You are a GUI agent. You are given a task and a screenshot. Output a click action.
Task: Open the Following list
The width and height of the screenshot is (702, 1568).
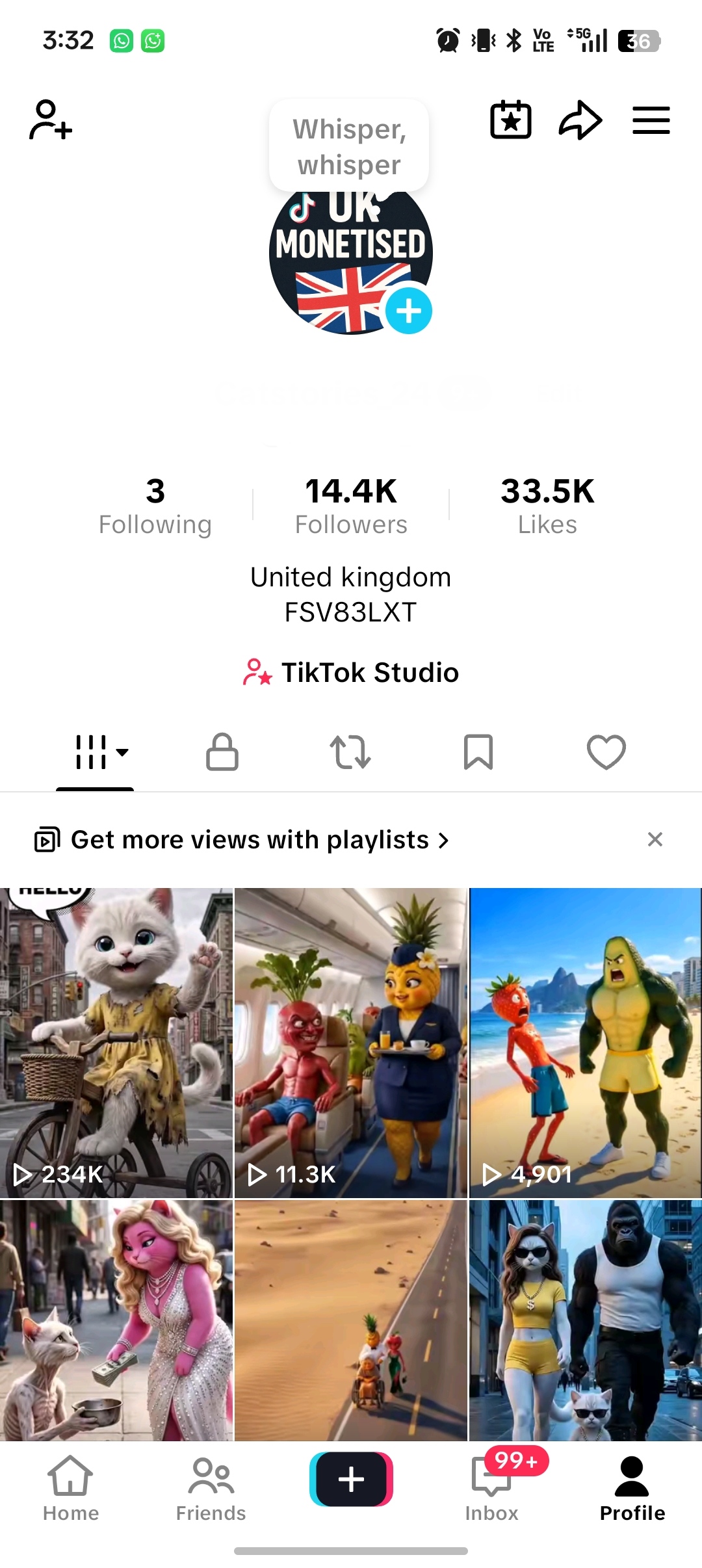pyautogui.click(x=155, y=506)
